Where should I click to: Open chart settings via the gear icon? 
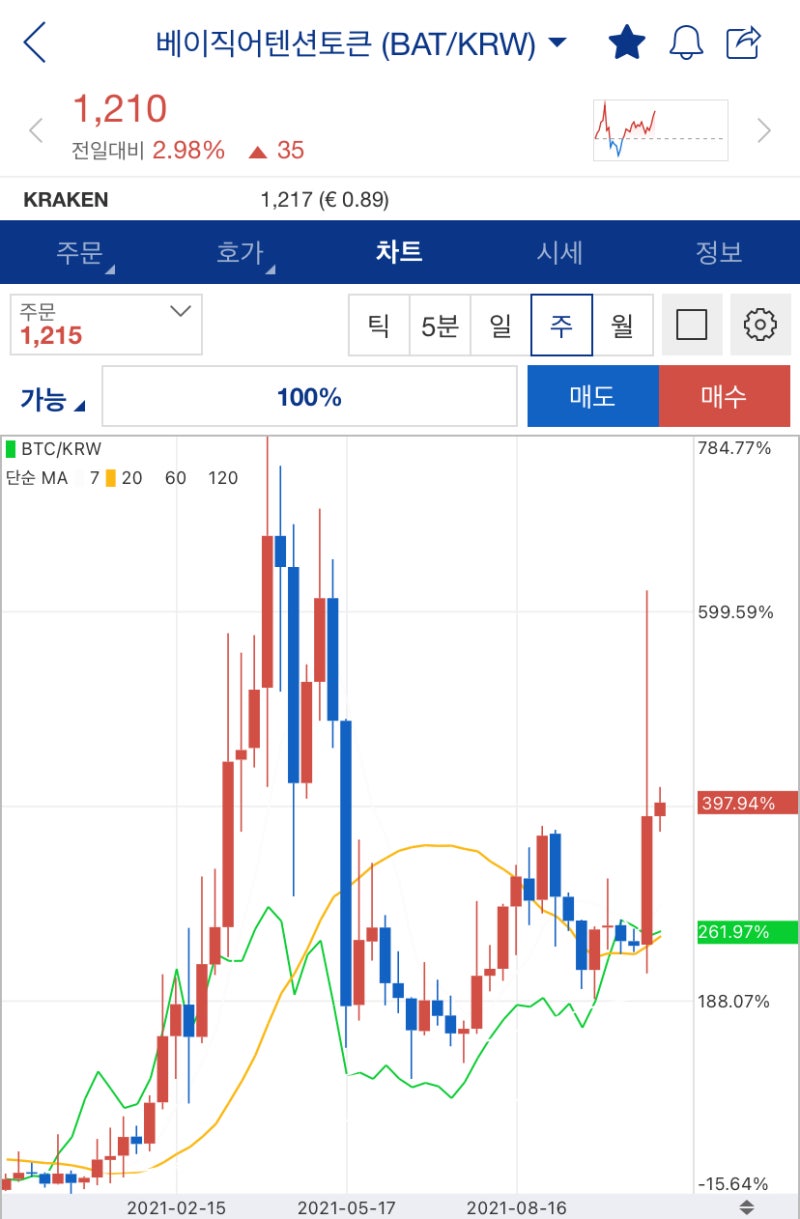click(x=760, y=324)
